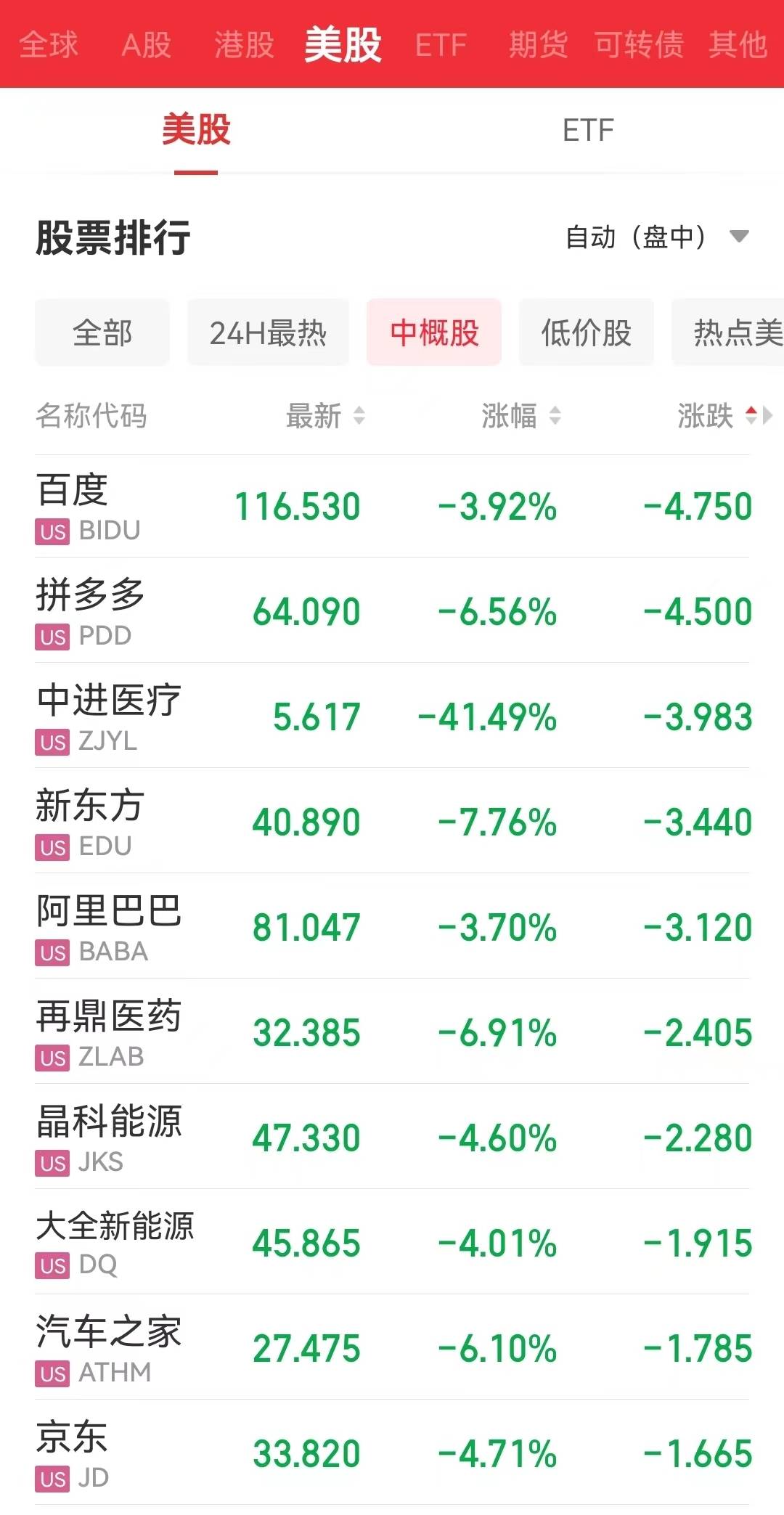Screen dimensions: 784x1515
Task: Select the 全部 filter
Action: pyautogui.click(x=102, y=332)
